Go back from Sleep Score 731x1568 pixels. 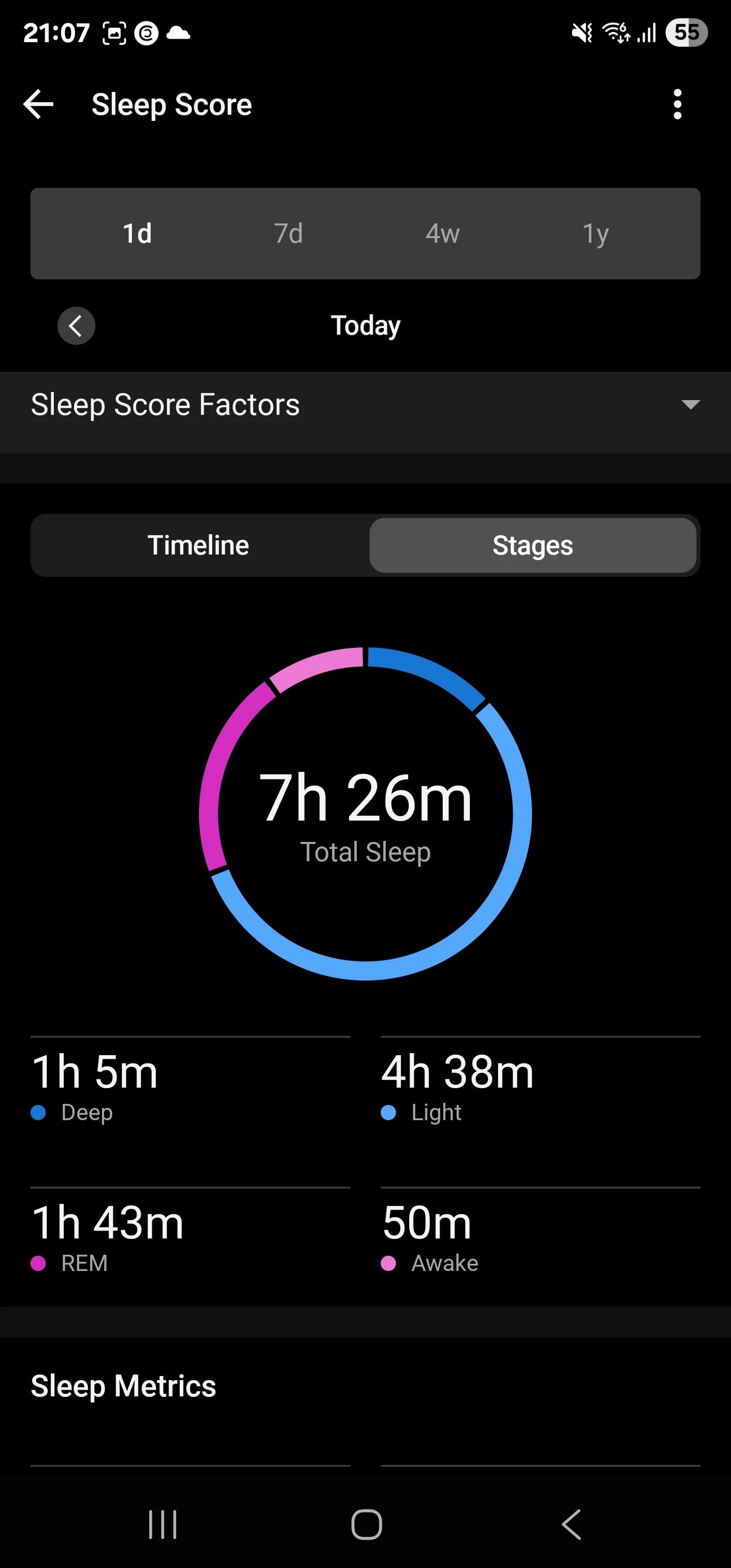pyautogui.click(x=39, y=104)
